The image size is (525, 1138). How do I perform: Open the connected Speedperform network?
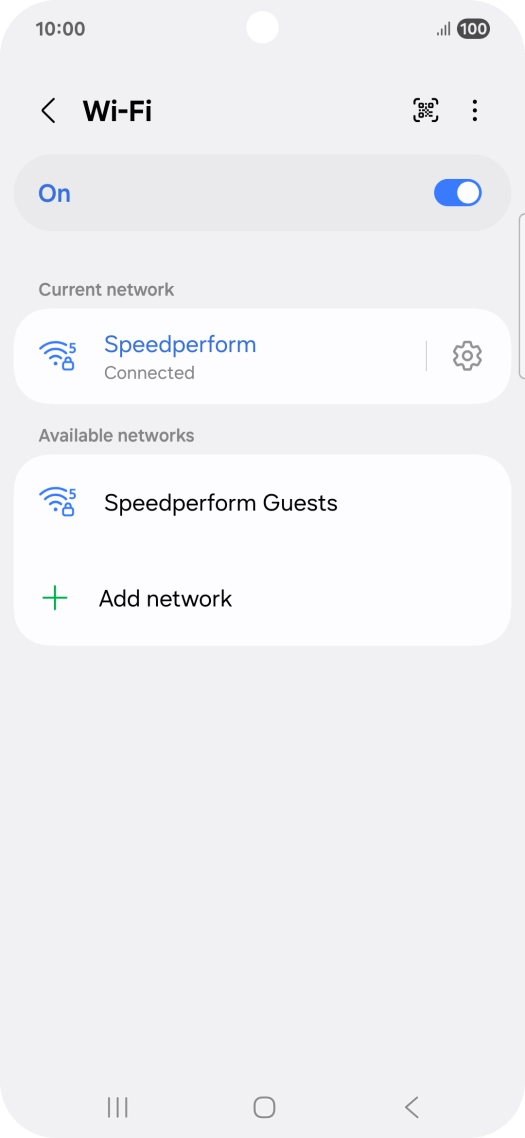(218, 356)
